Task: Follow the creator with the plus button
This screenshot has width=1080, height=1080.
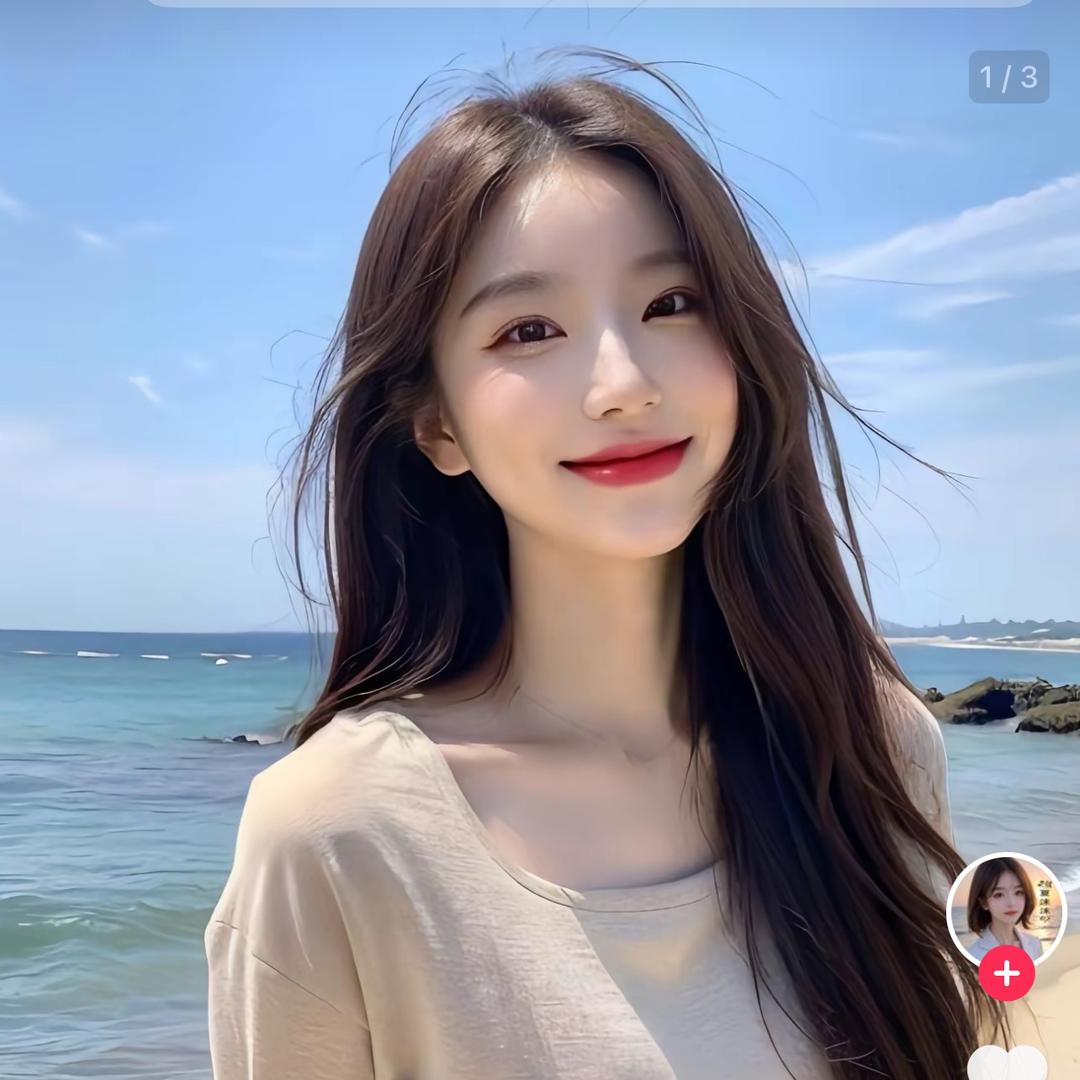Action: [1006, 973]
